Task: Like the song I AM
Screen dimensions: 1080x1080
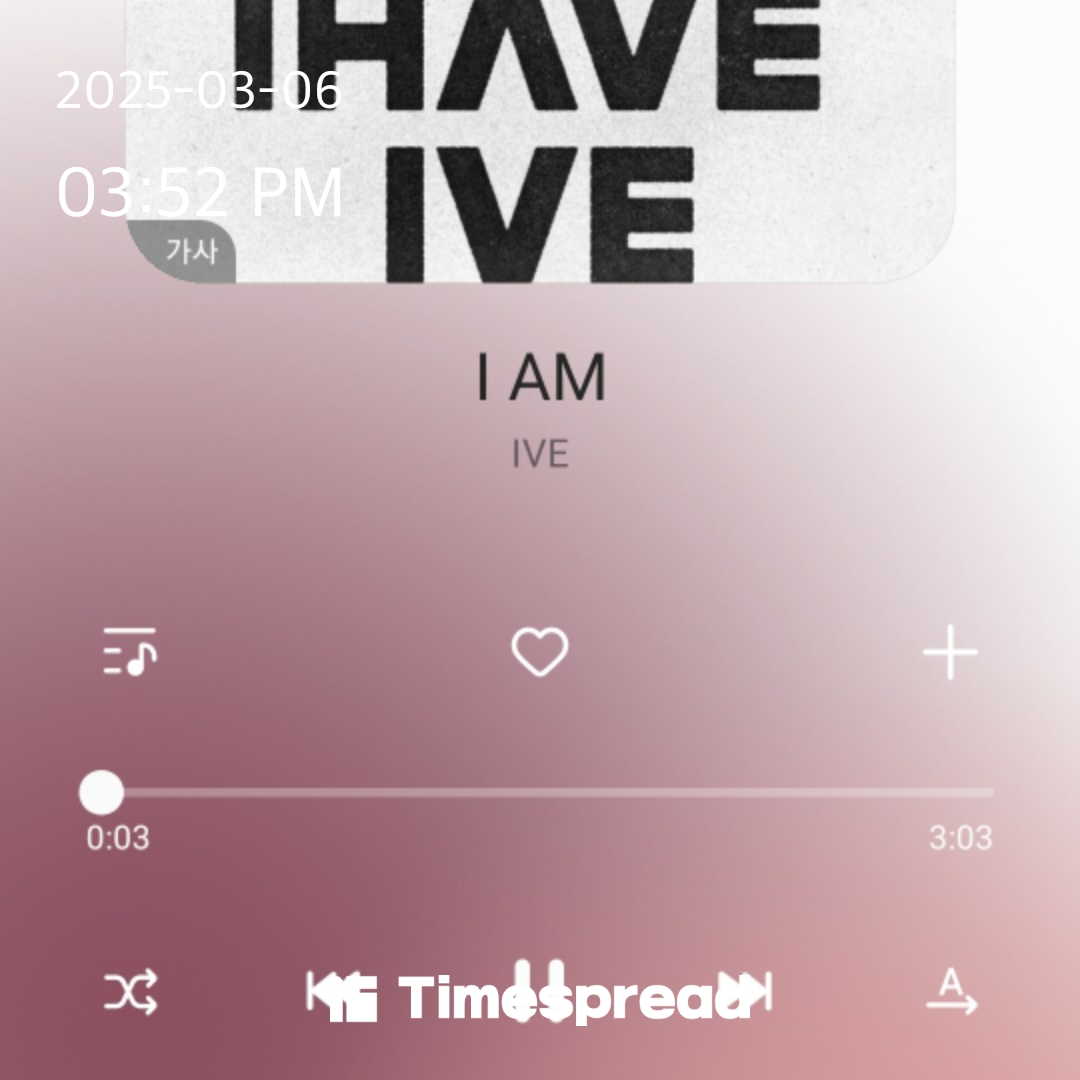Action: pos(540,652)
